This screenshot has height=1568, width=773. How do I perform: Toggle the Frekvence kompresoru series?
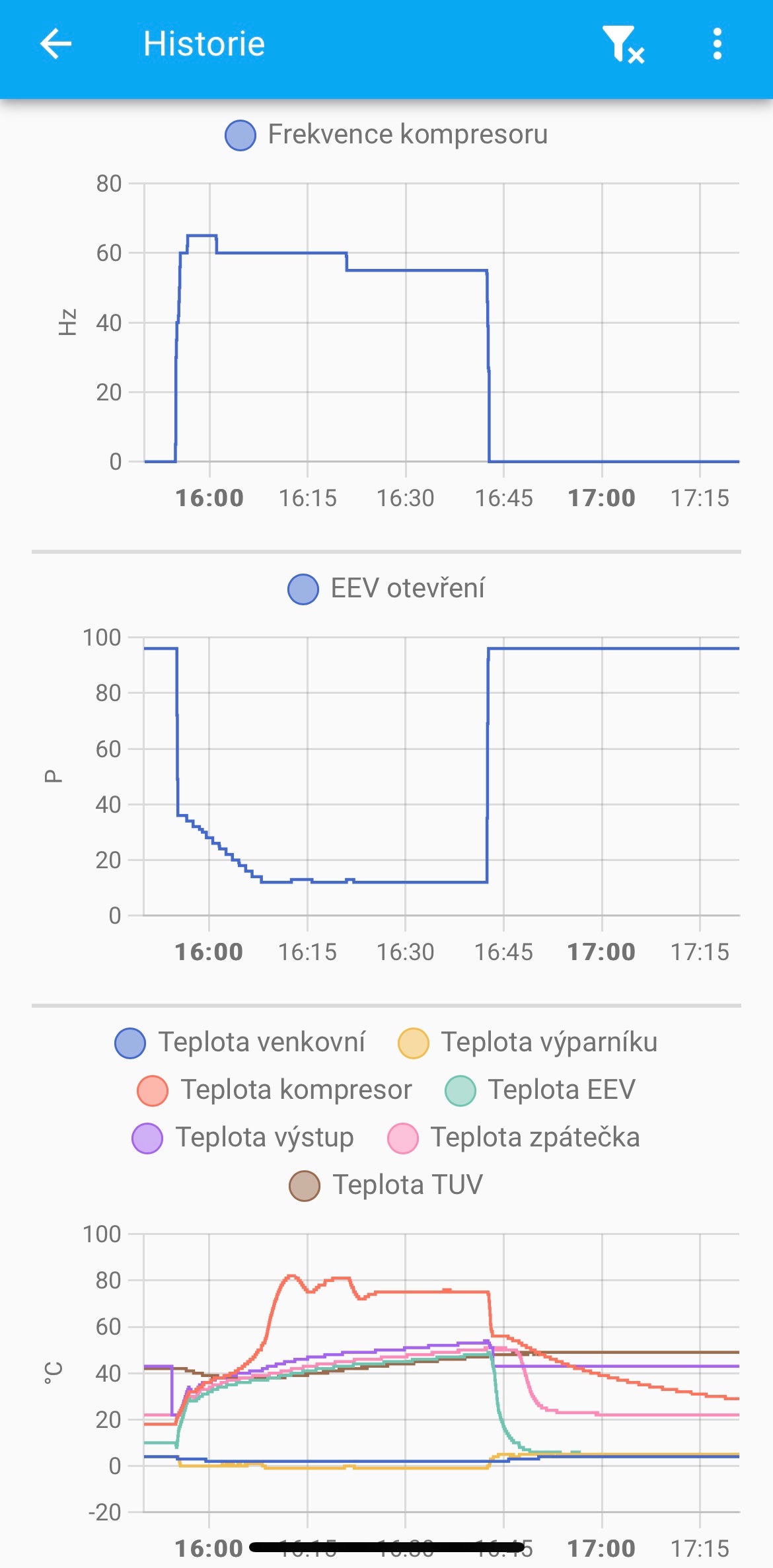pyautogui.click(x=386, y=135)
